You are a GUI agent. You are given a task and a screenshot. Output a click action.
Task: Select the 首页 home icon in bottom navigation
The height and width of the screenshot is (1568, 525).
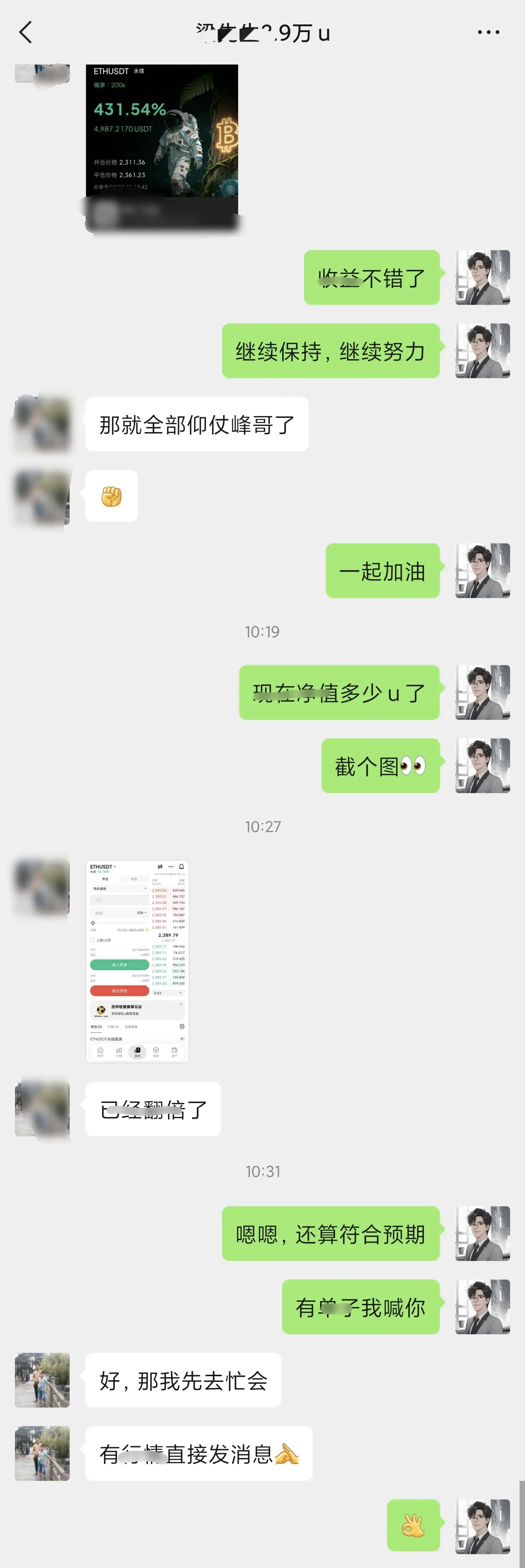(100, 1052)
